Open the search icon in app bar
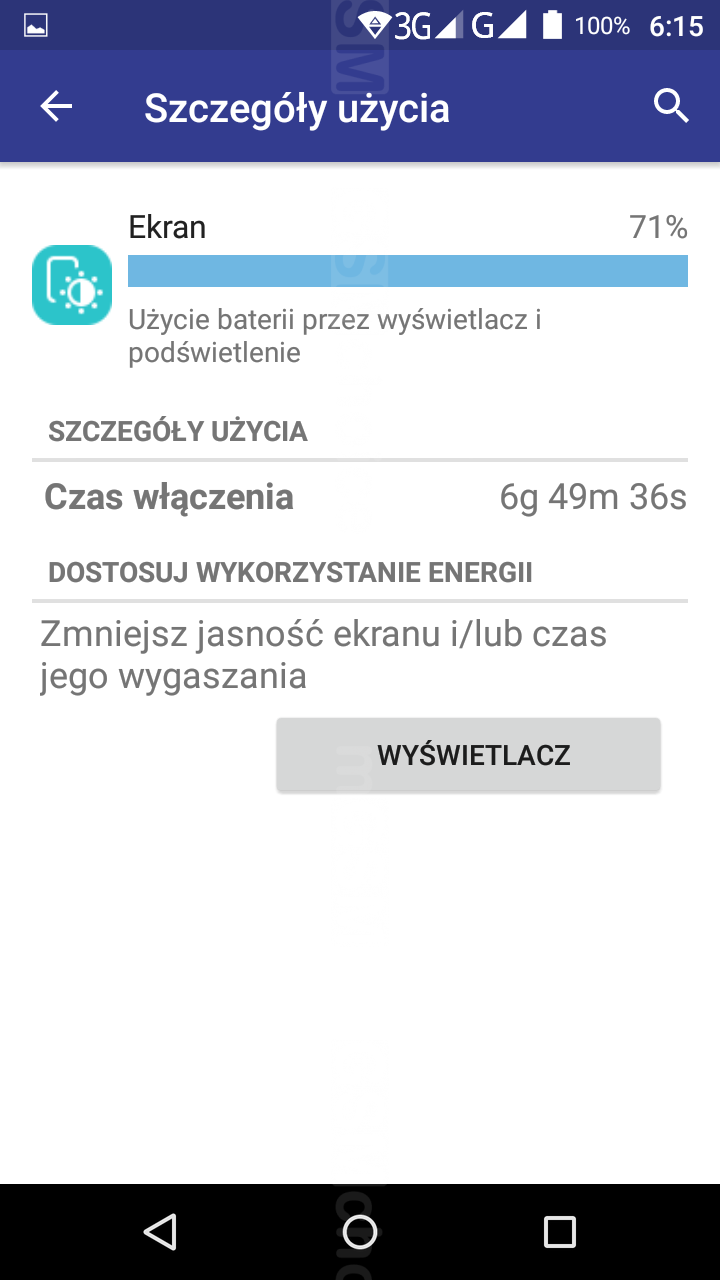The width and height of the screenshot is (720, 1280). pyautogui.click(x=671, y=105)
